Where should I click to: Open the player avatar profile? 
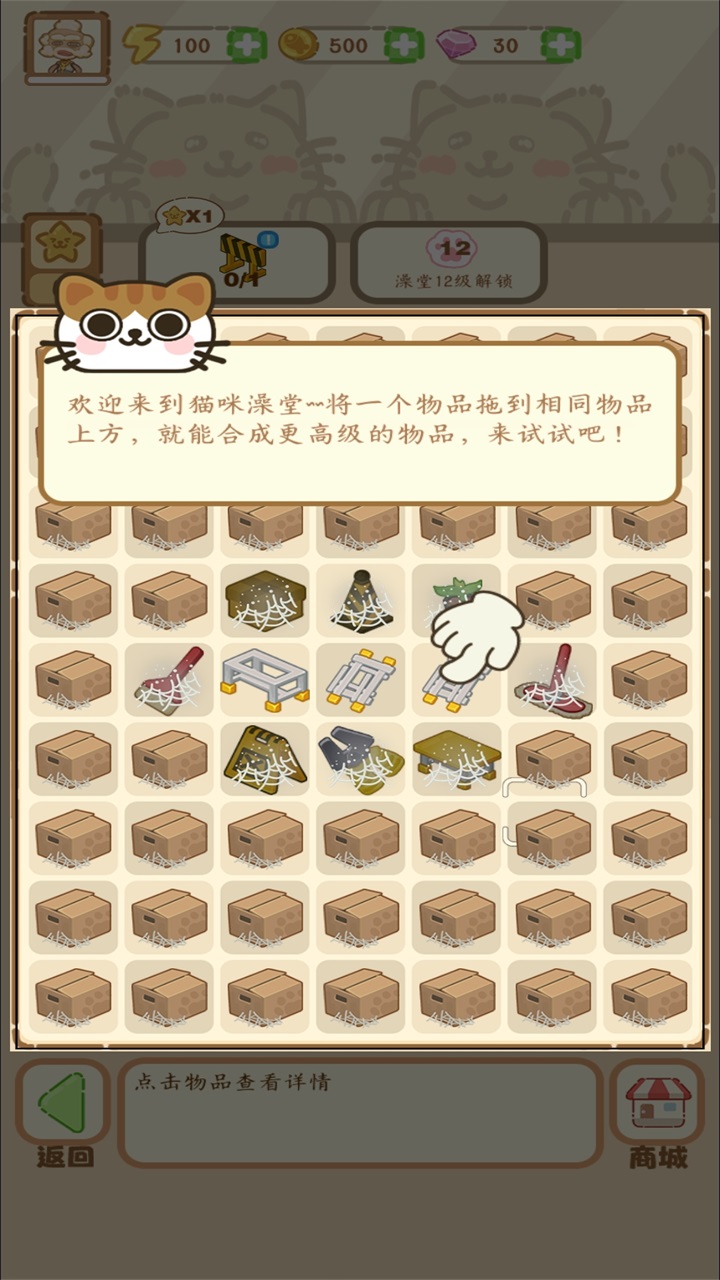pos(66,47)
